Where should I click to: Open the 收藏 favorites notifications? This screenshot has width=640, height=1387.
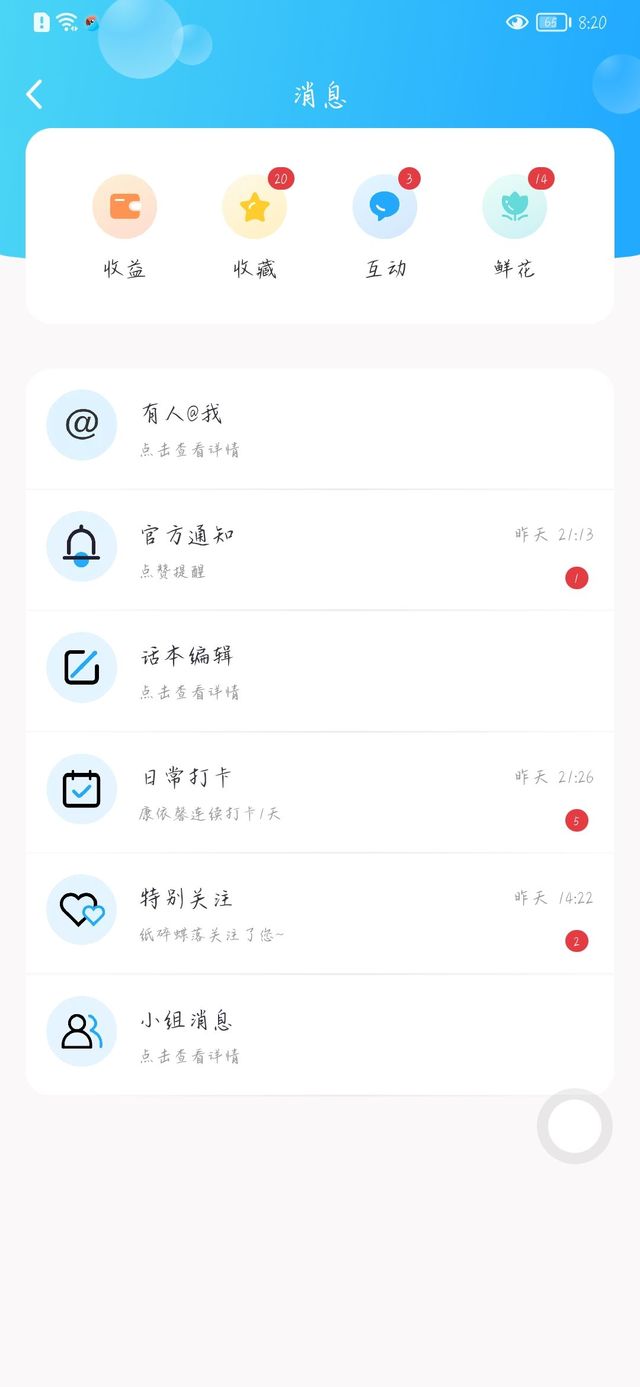pos(255,227)
